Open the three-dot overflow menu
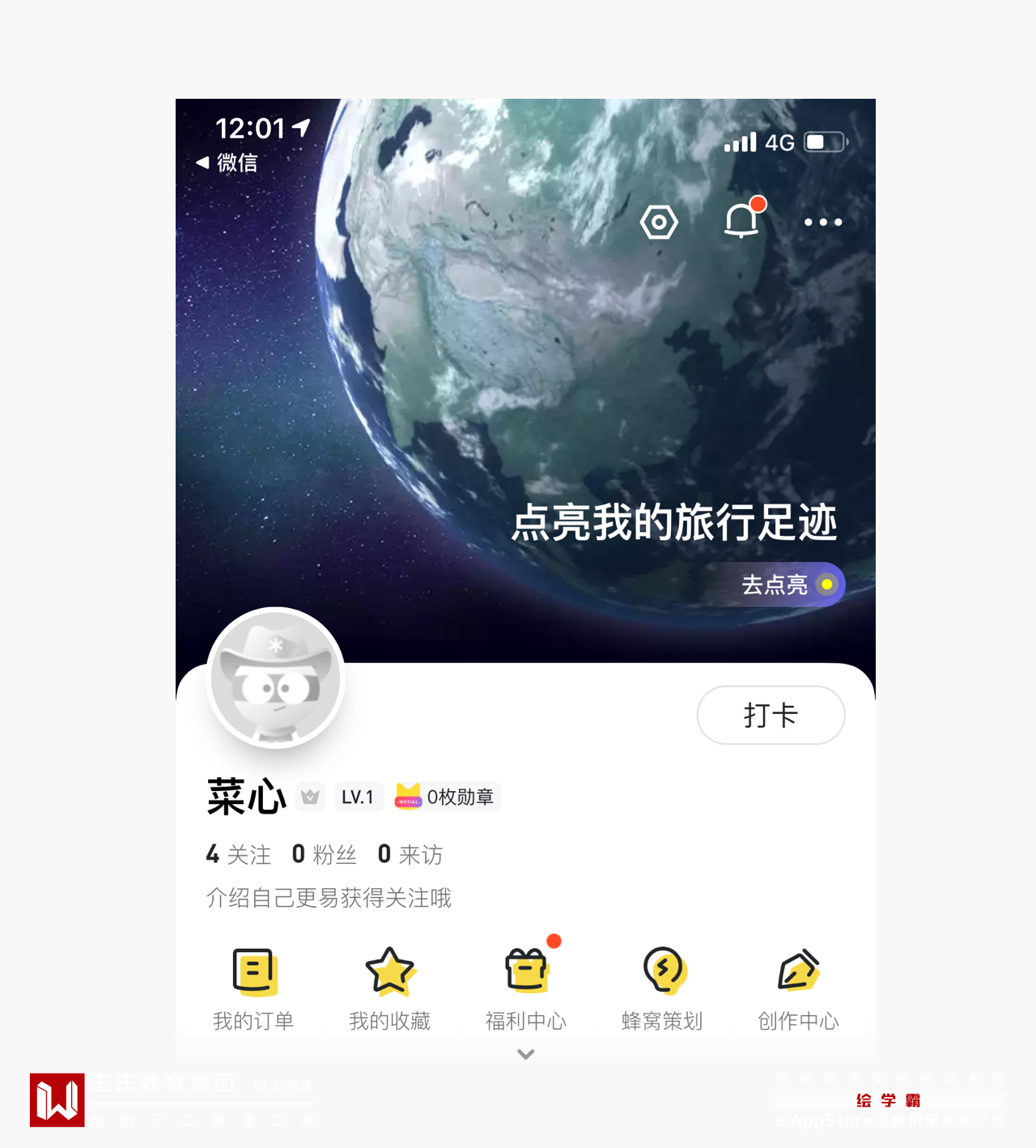The image size is (1036, 1148). click(823, 222)
